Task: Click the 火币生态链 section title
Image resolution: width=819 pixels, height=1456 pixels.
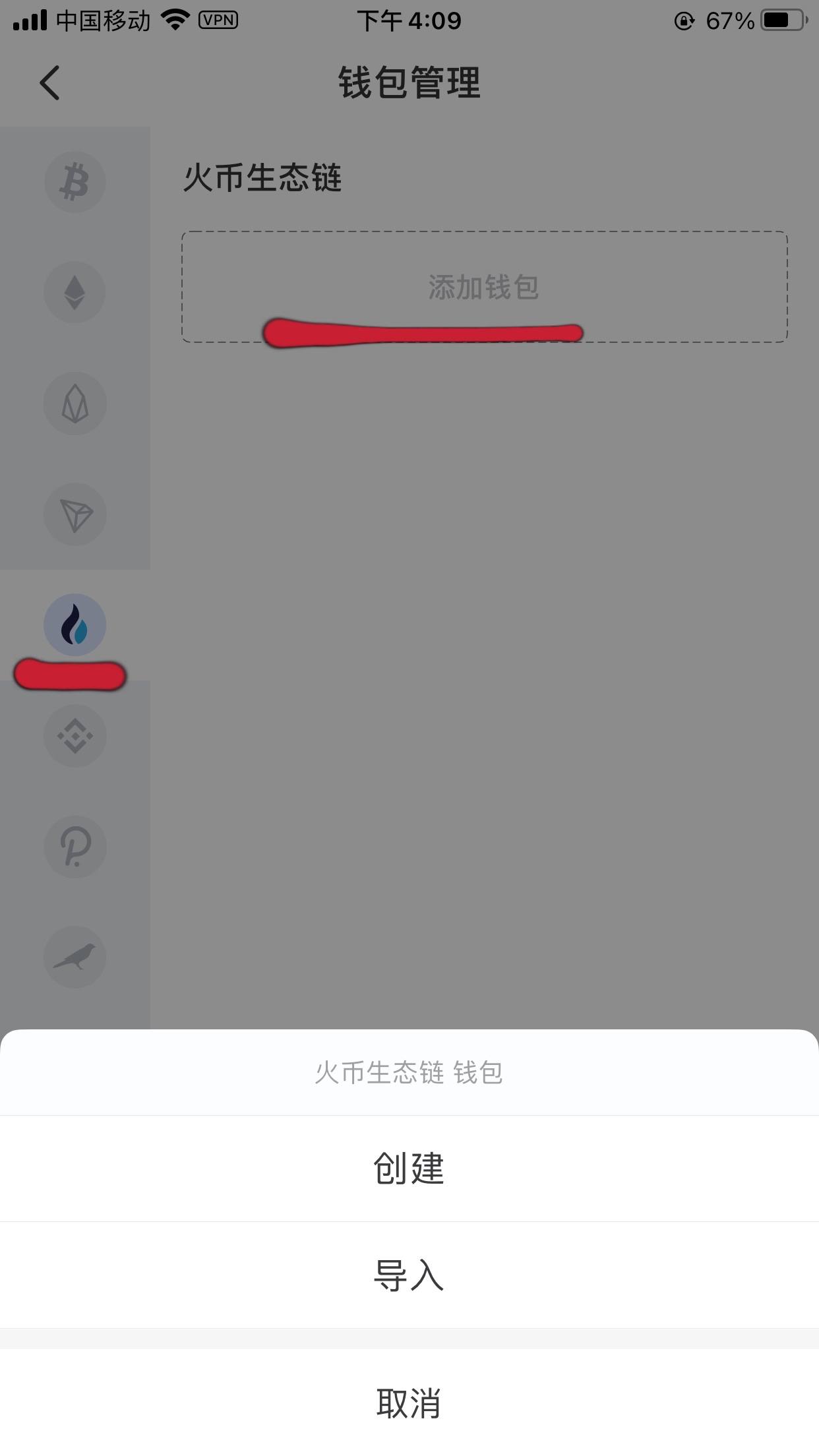Action: click(262, 178)
